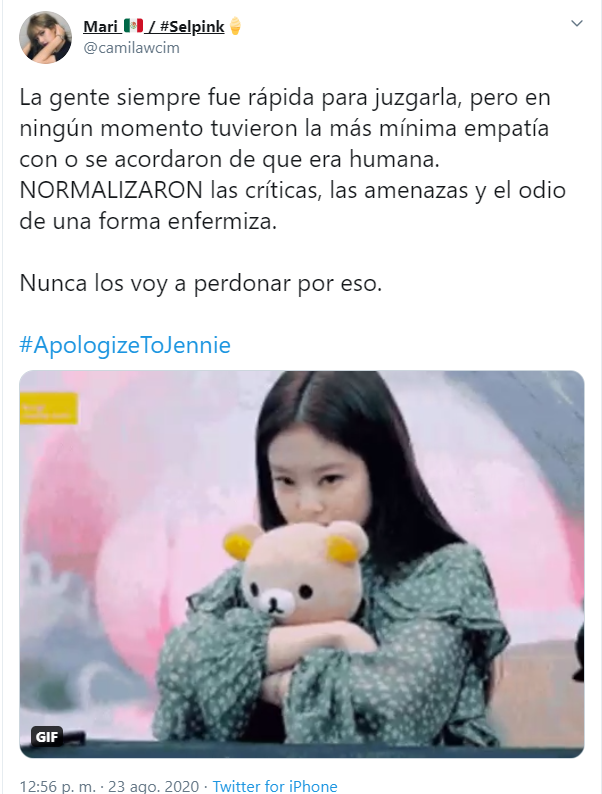Open the tweet options chevron menu
The image size is (602, 794).
click(x=577, y=23)
